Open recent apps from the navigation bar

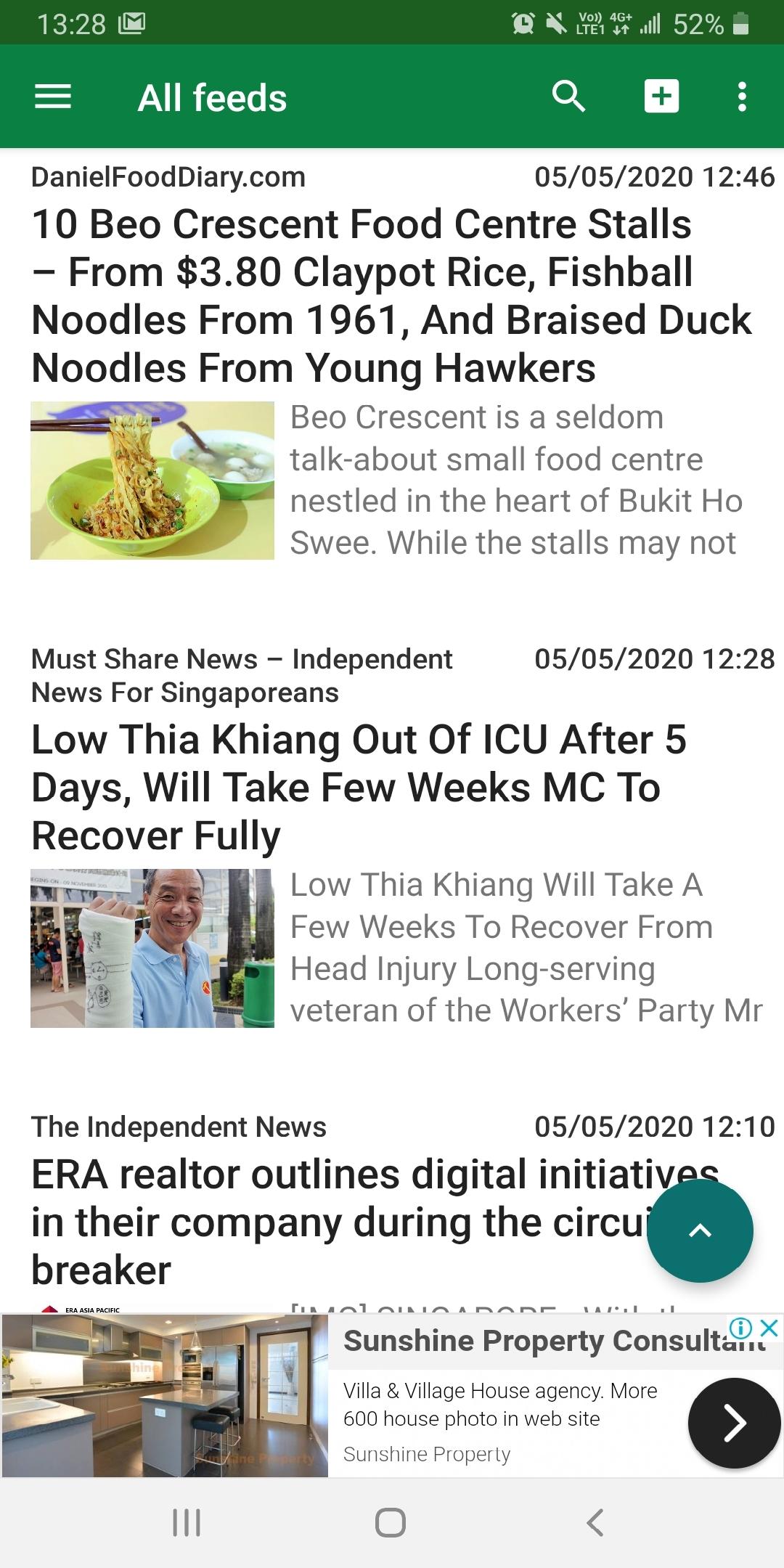coord(187,1522)
